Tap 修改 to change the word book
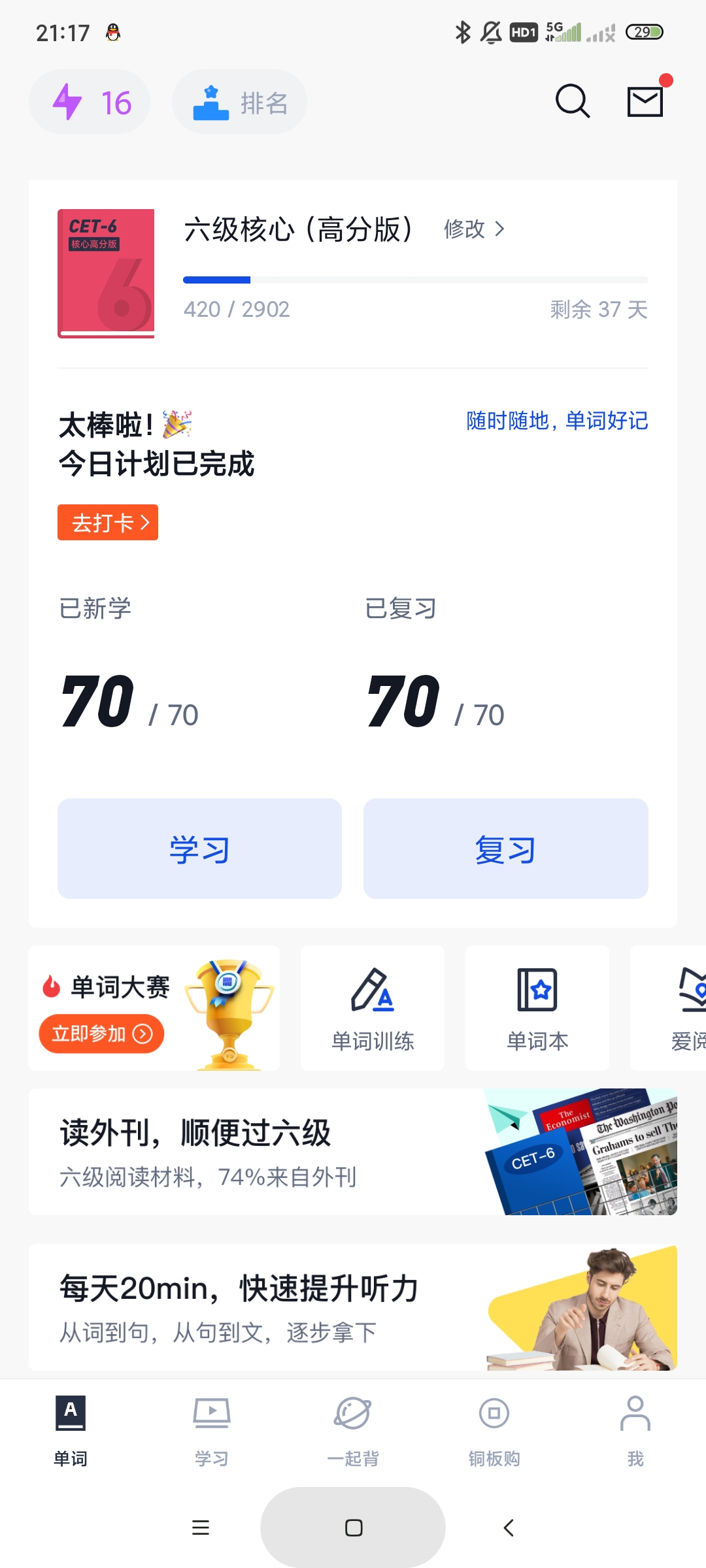 (x=474, y=229)
